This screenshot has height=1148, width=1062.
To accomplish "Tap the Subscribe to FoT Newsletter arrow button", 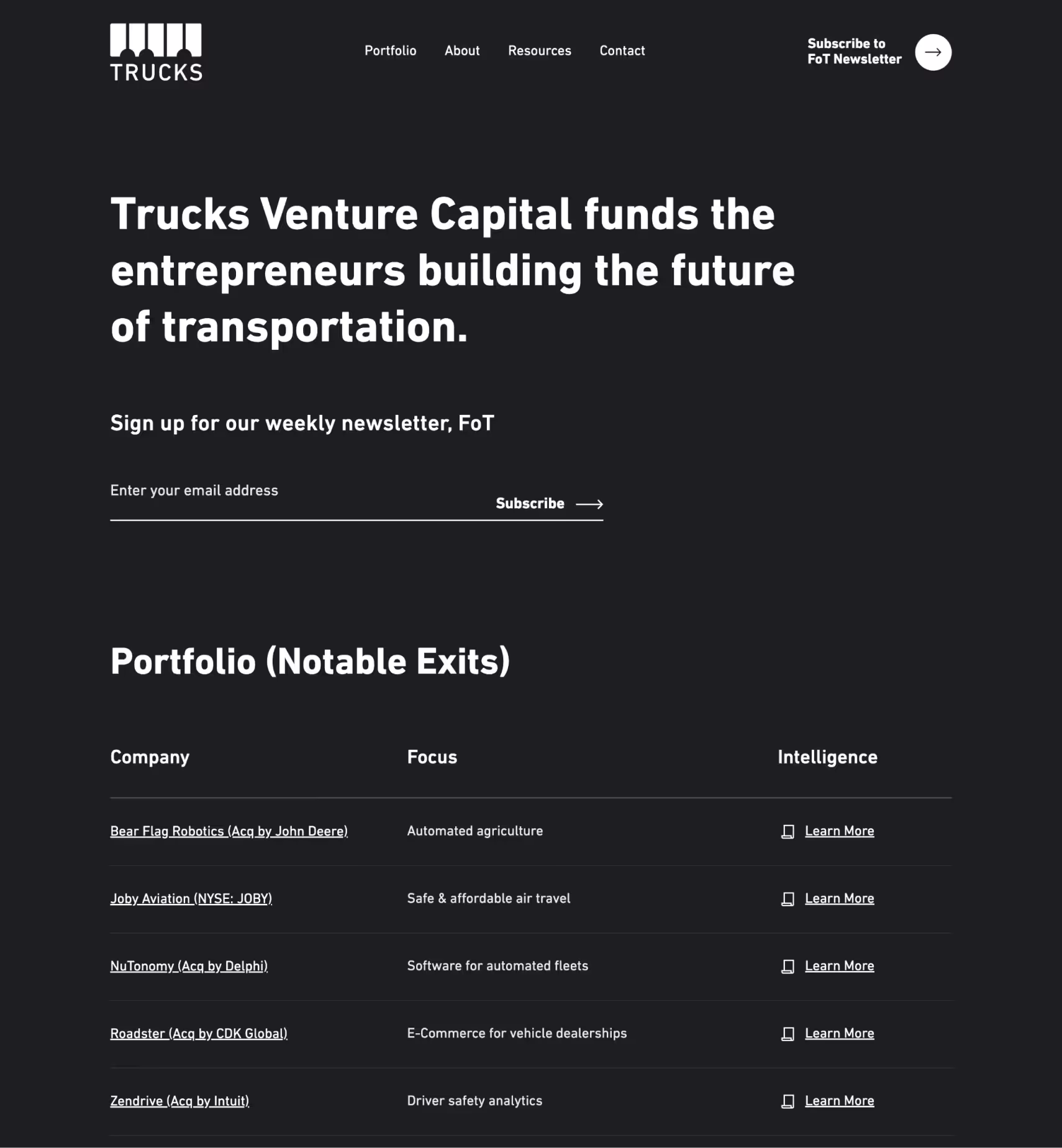I will coord(932,52).
